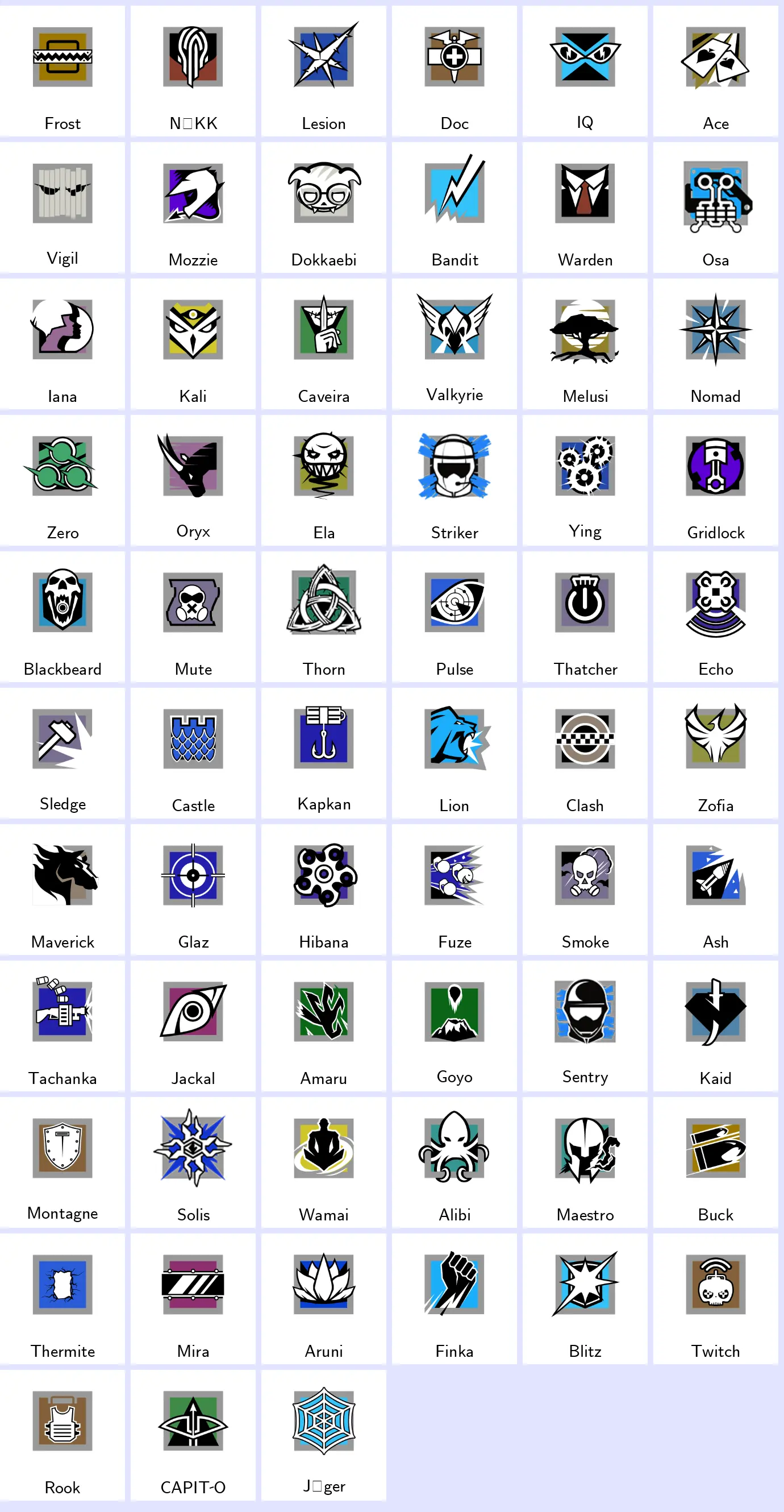
Task: Select the Tachanka tile
Action: (x=62, y=1025)
